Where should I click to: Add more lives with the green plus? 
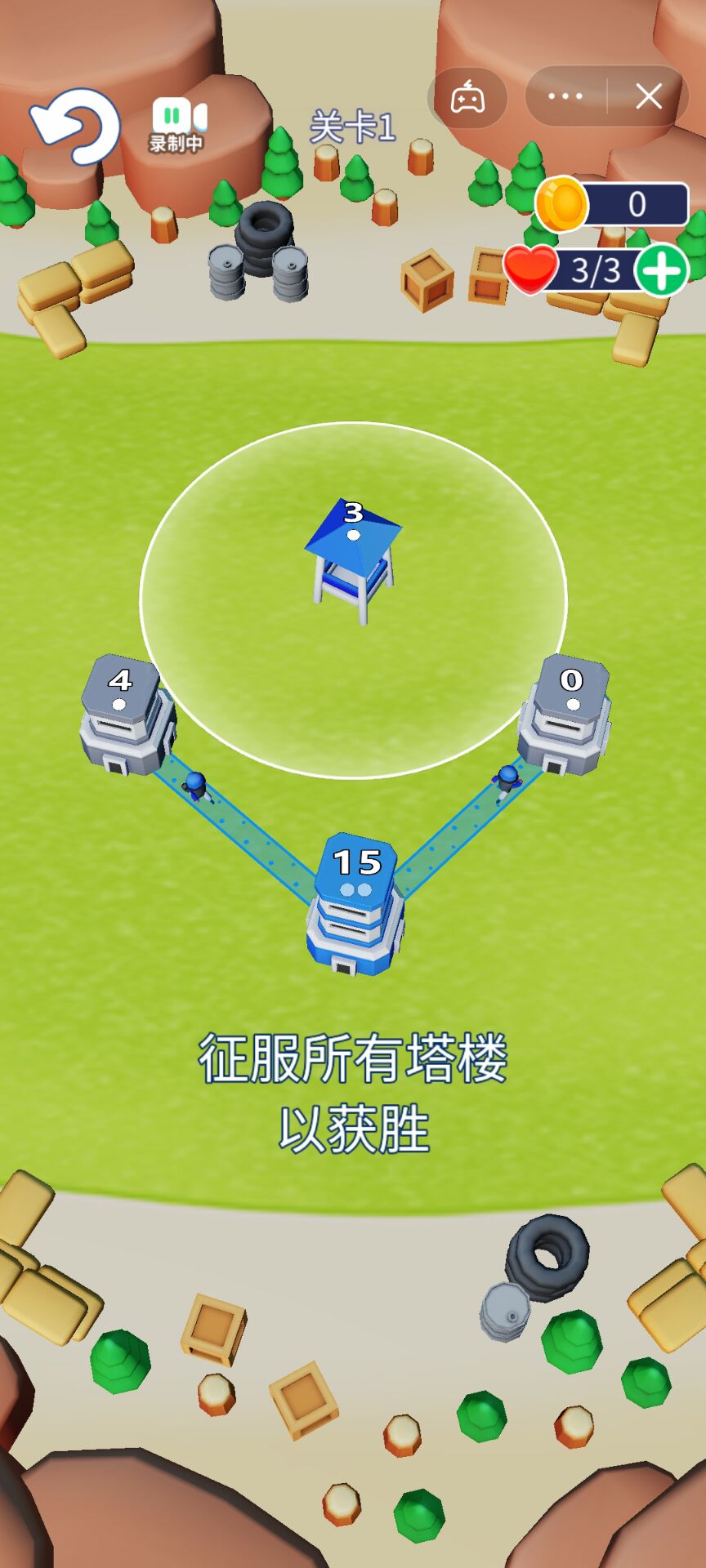point(661,269)
